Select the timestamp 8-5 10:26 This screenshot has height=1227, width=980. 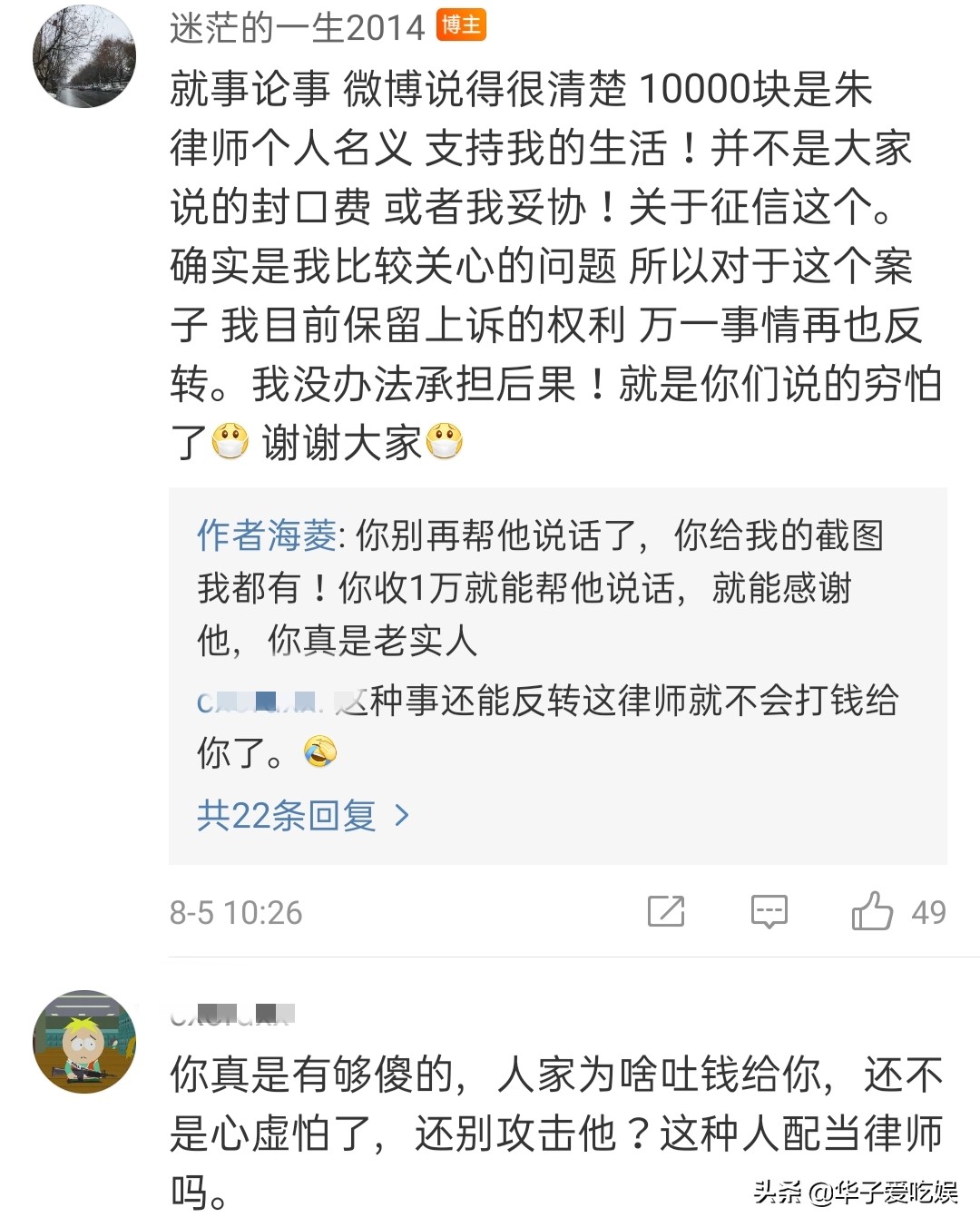235,913
